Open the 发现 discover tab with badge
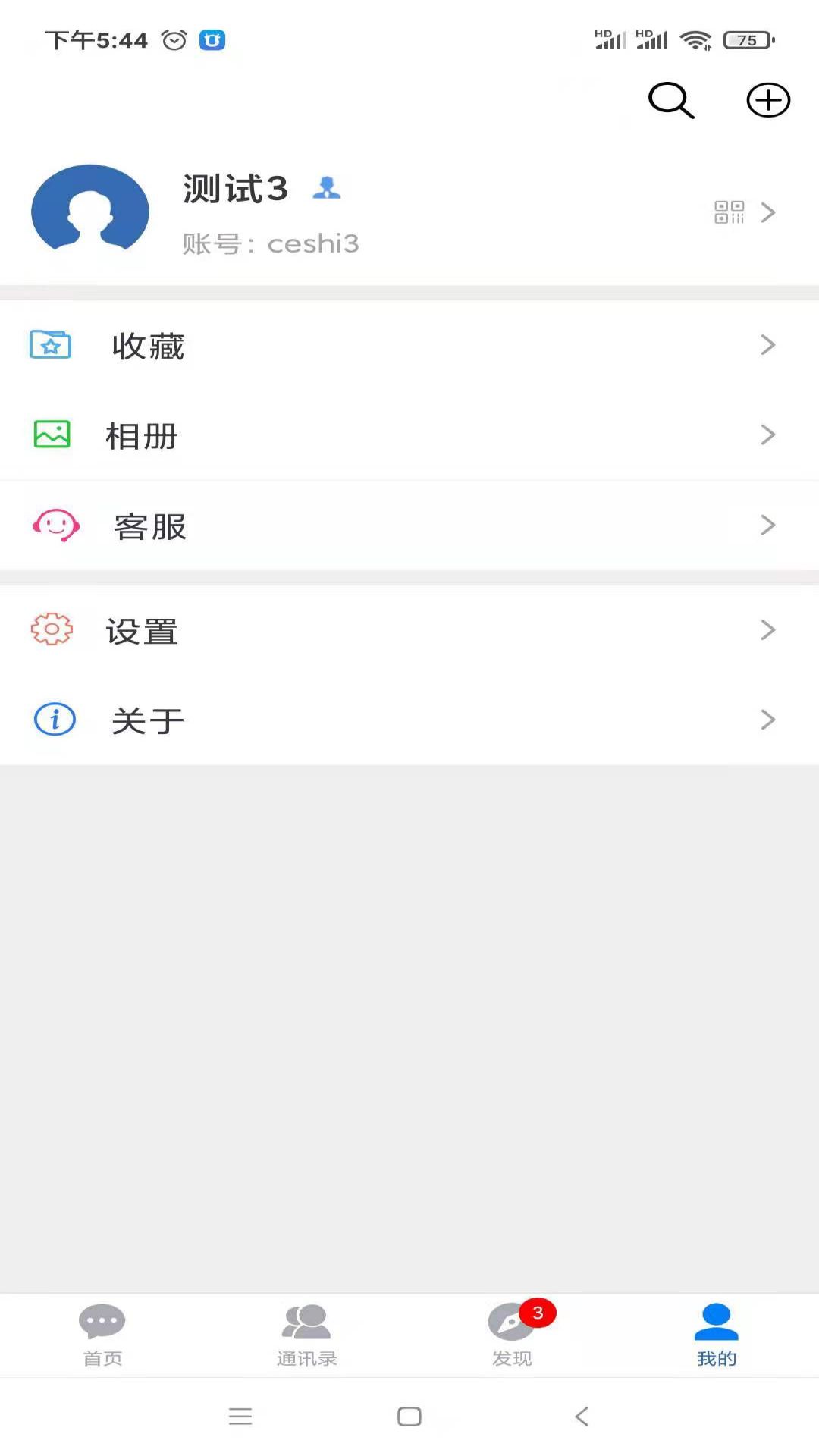819x1456 pixels. pyautogui.click(x=512, y=1335)
